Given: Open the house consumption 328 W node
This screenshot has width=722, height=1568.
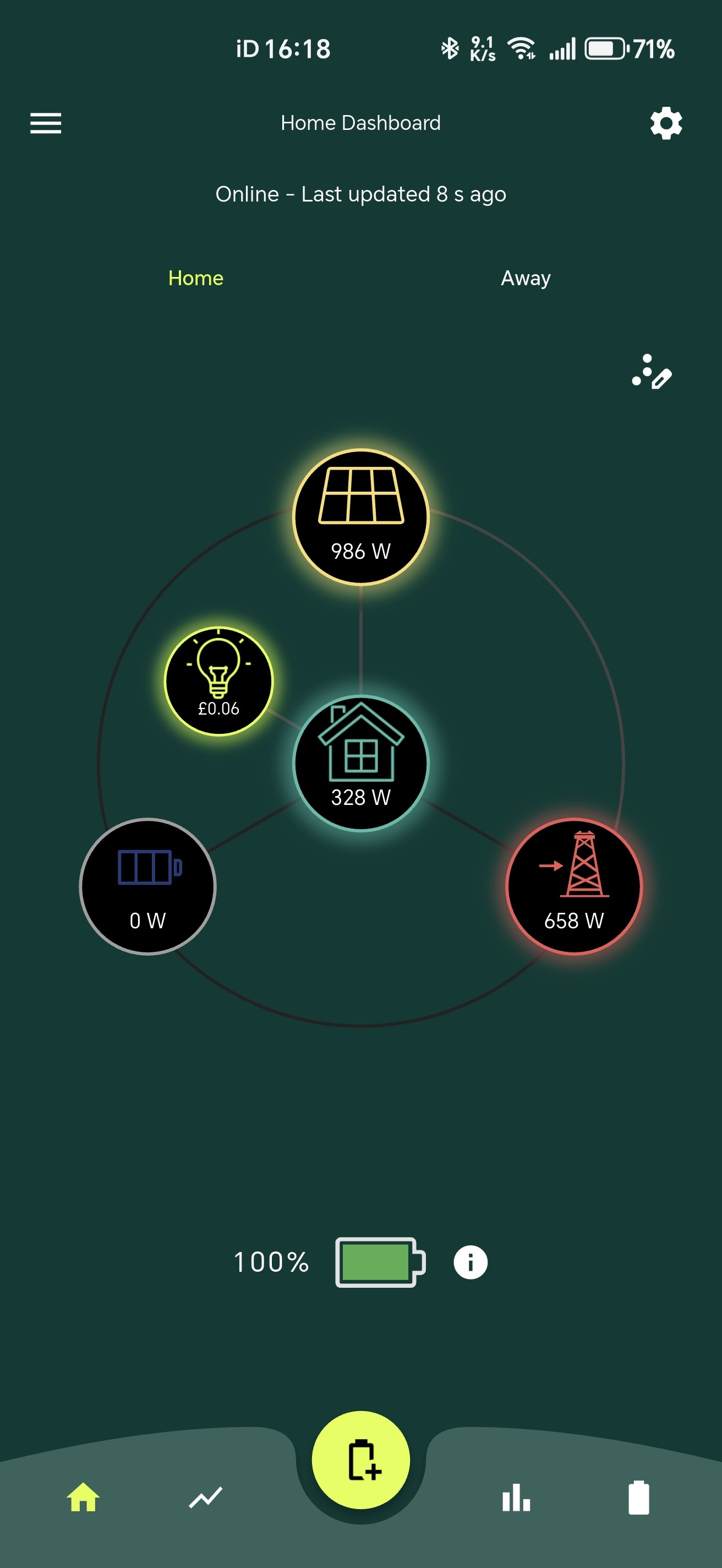Looking at the screenshot, I should coord(360,763).
